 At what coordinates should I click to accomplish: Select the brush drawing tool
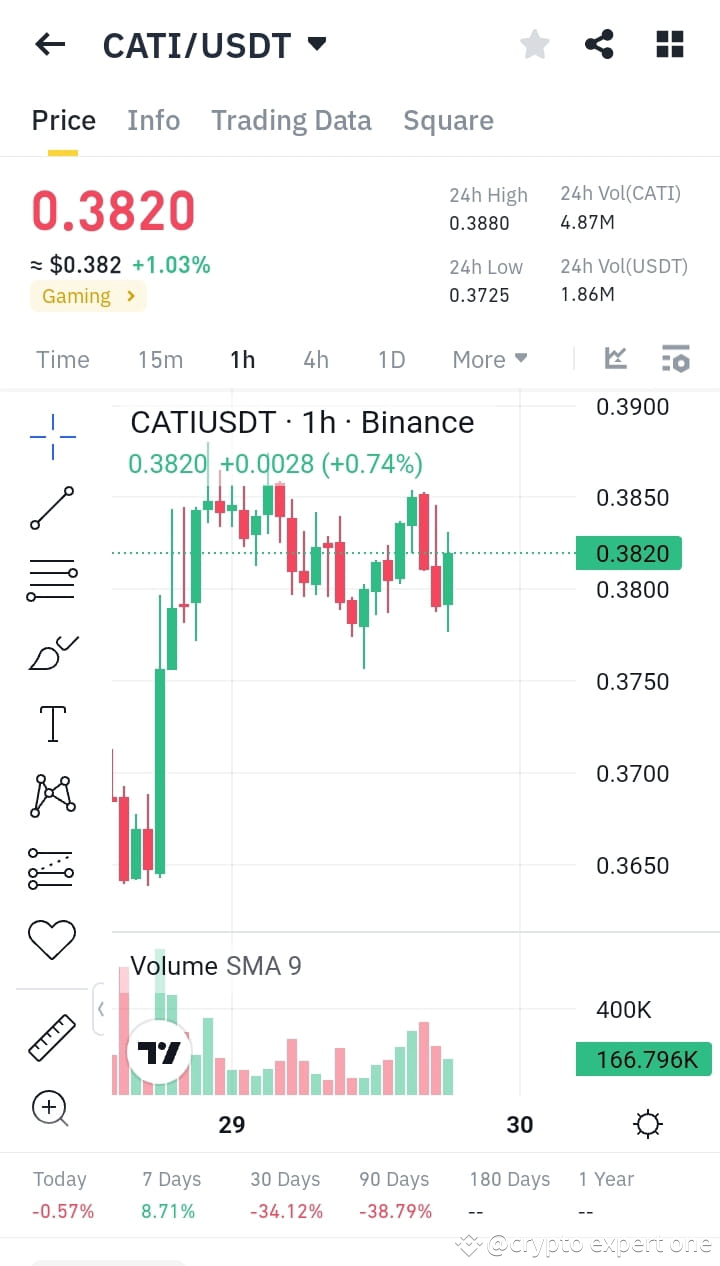point(51,651)
